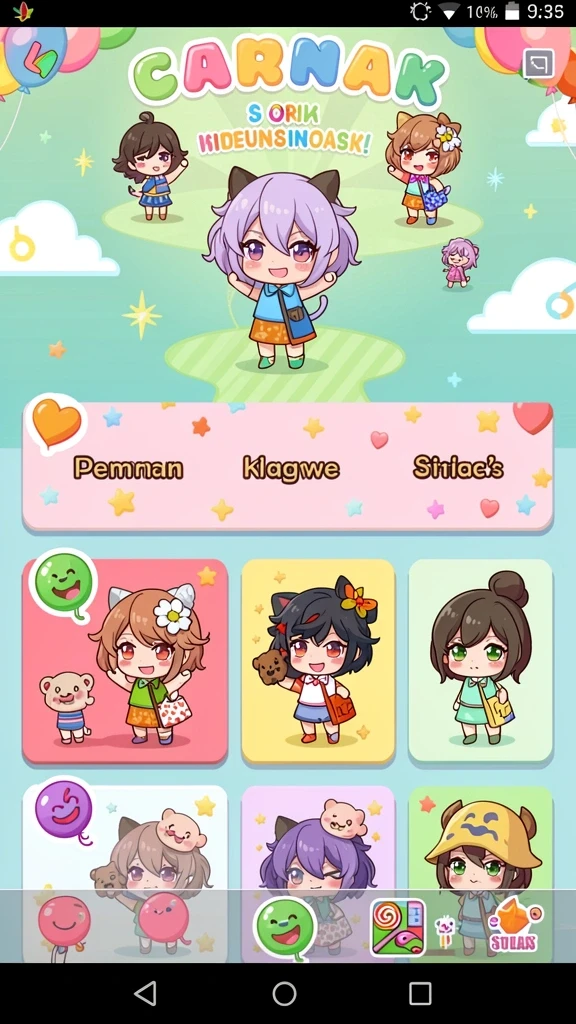Open the window icon at top right
576x1024 pixels.
pyautogui.click(x=539, y=64)
